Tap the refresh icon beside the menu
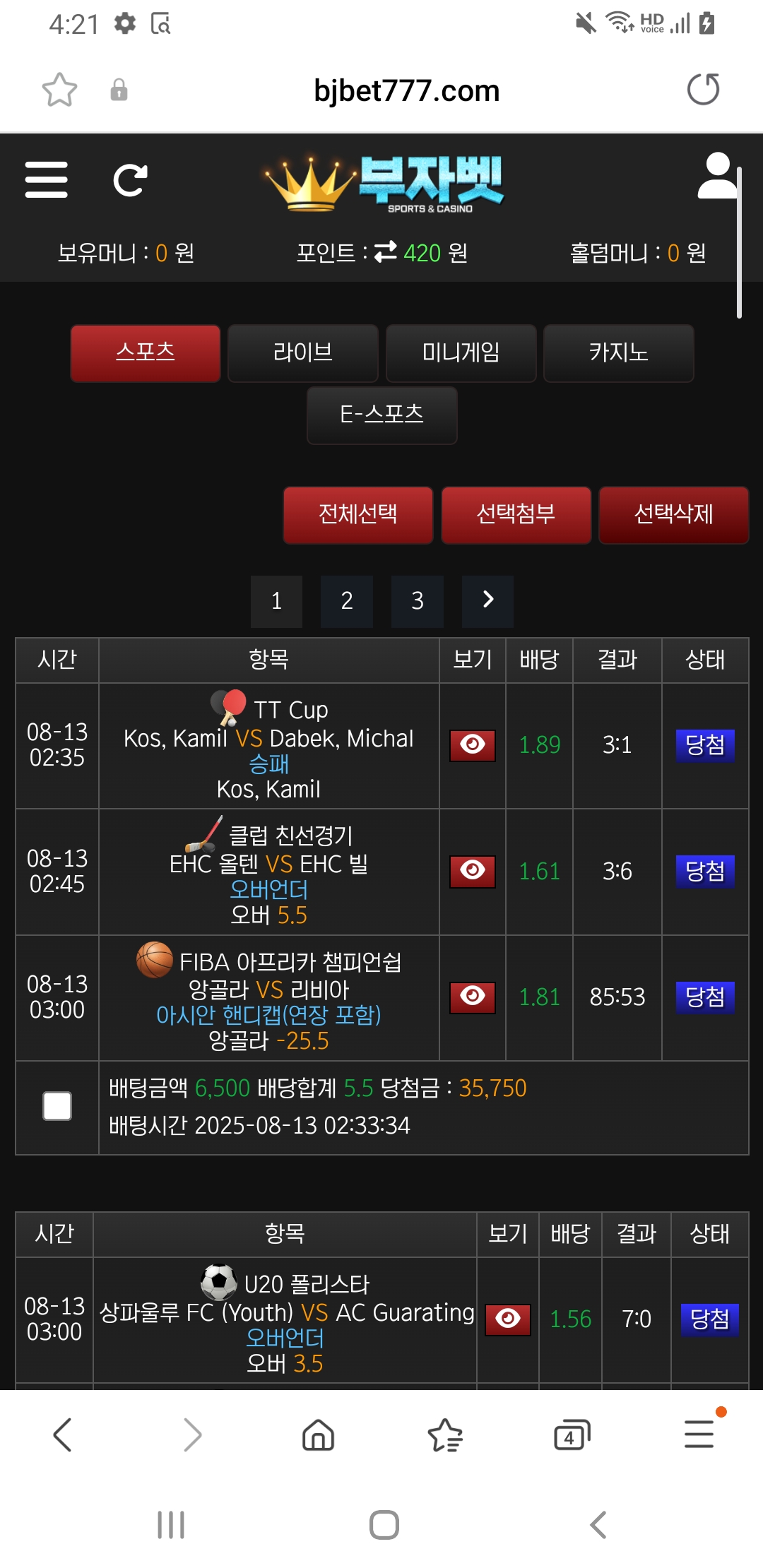This screenshot has height=1568, width=763. coord(130,180)
